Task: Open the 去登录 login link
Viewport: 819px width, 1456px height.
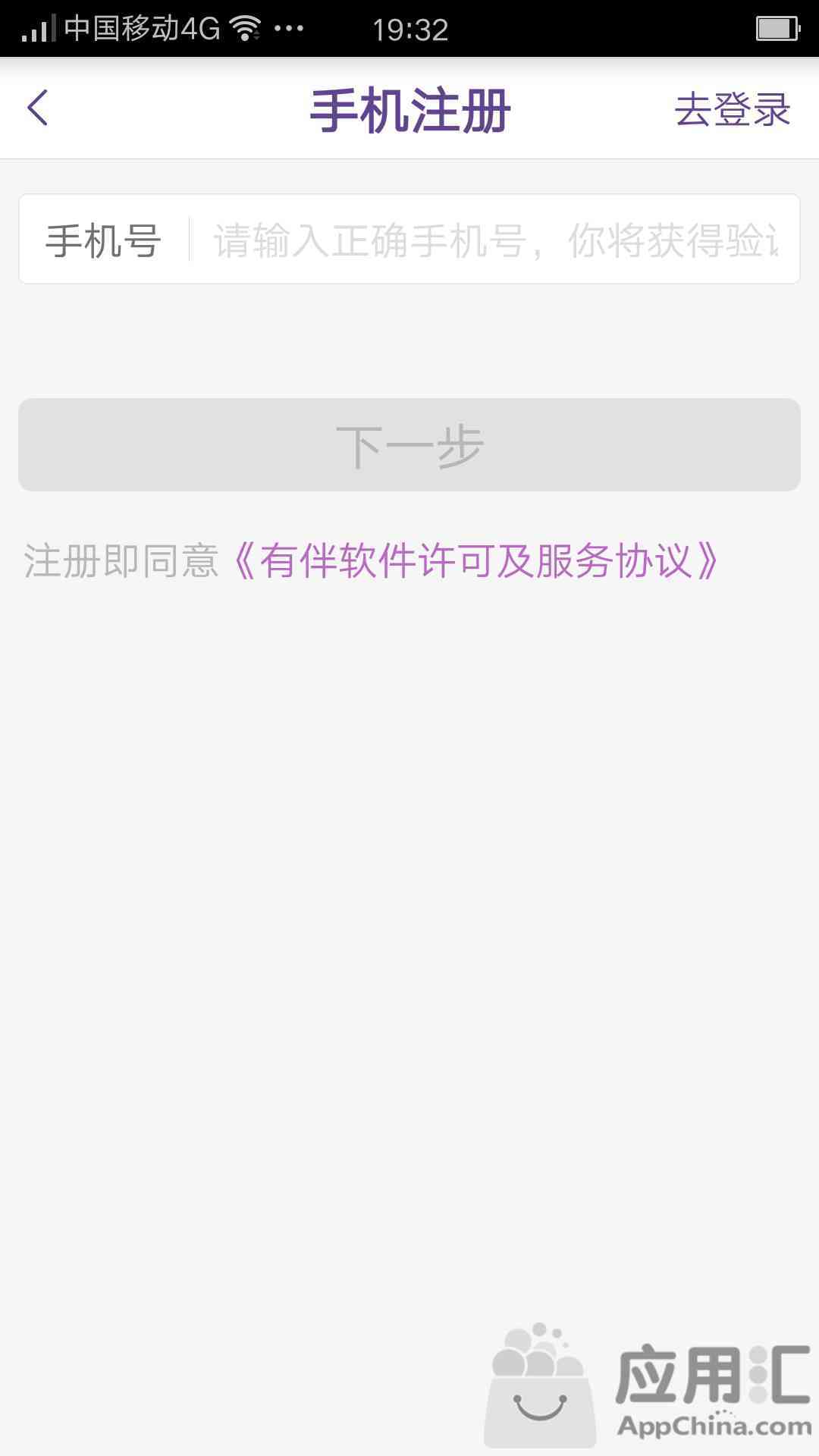Action: click(x=733, y=109)
